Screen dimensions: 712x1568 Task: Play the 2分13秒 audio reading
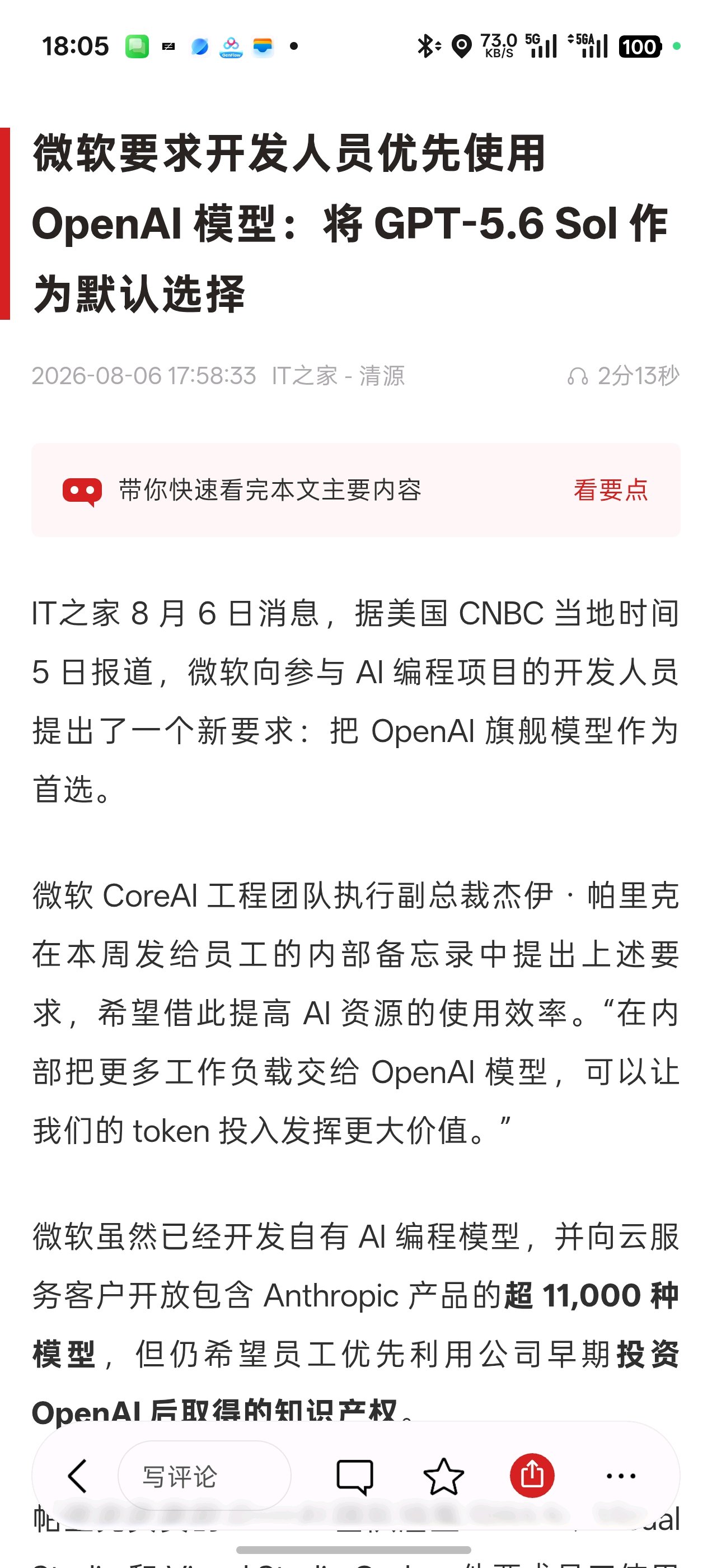[623, 376]
